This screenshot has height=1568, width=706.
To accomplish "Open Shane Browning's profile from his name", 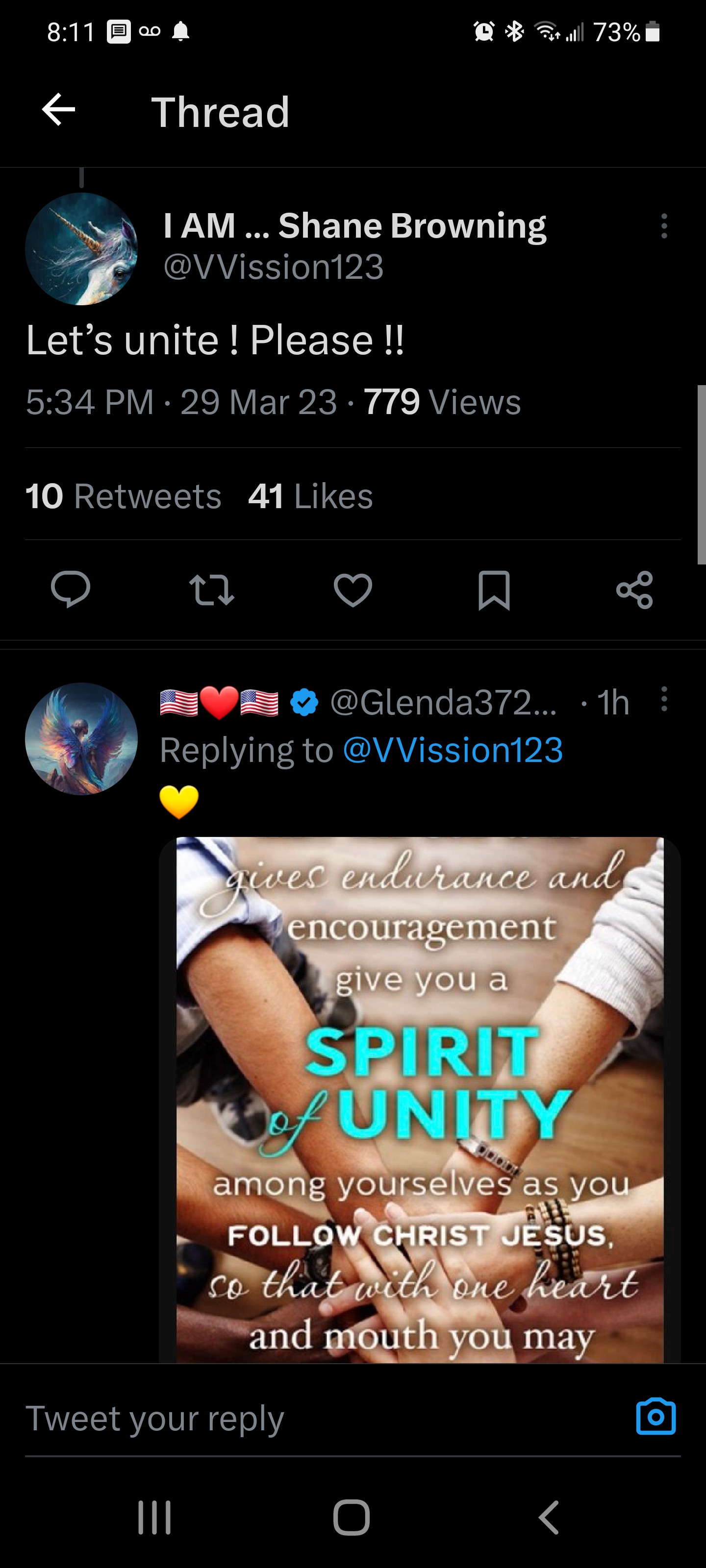I will [354, 226].
